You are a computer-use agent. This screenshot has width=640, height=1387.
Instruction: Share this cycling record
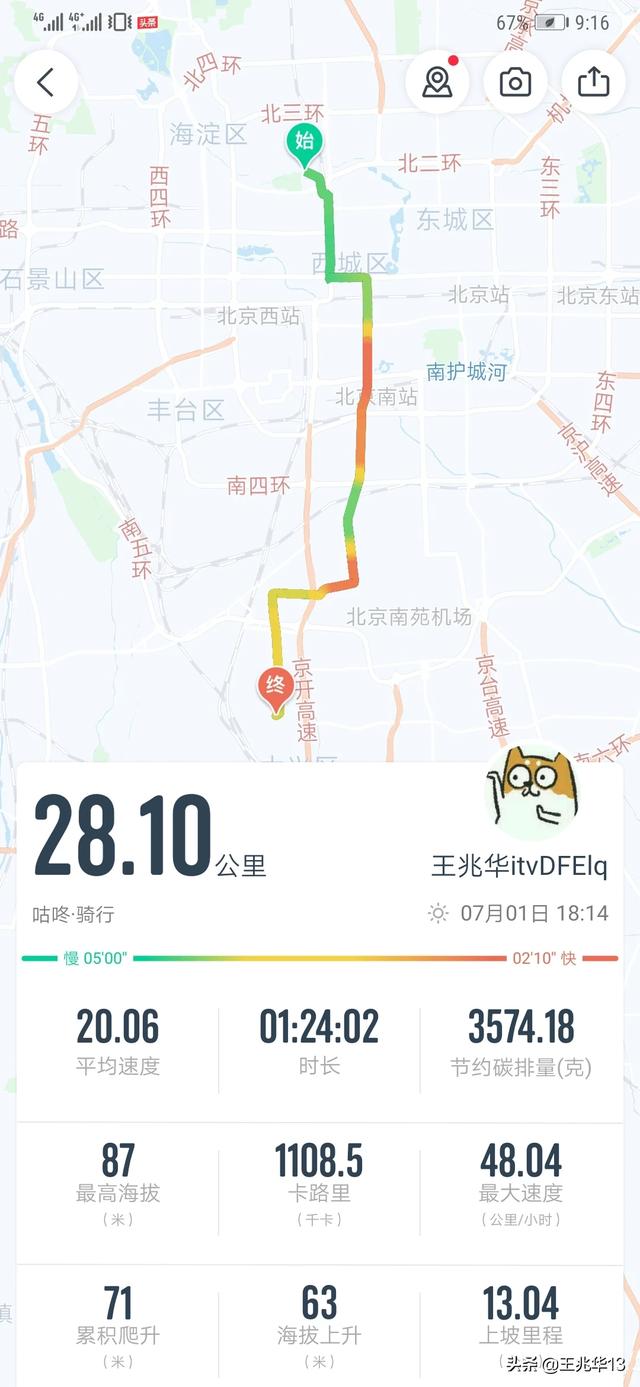[593, 82]
